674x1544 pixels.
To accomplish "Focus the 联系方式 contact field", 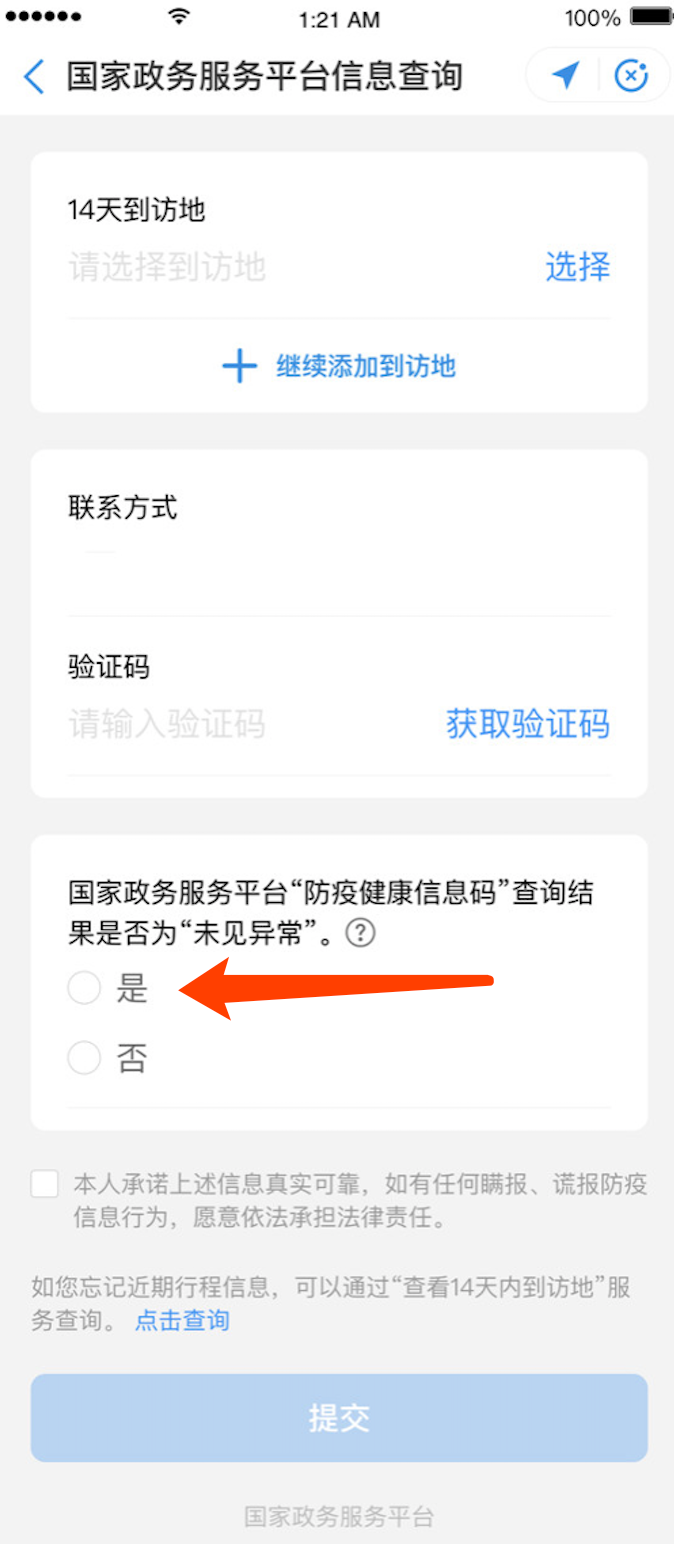I will pos(338,566).
